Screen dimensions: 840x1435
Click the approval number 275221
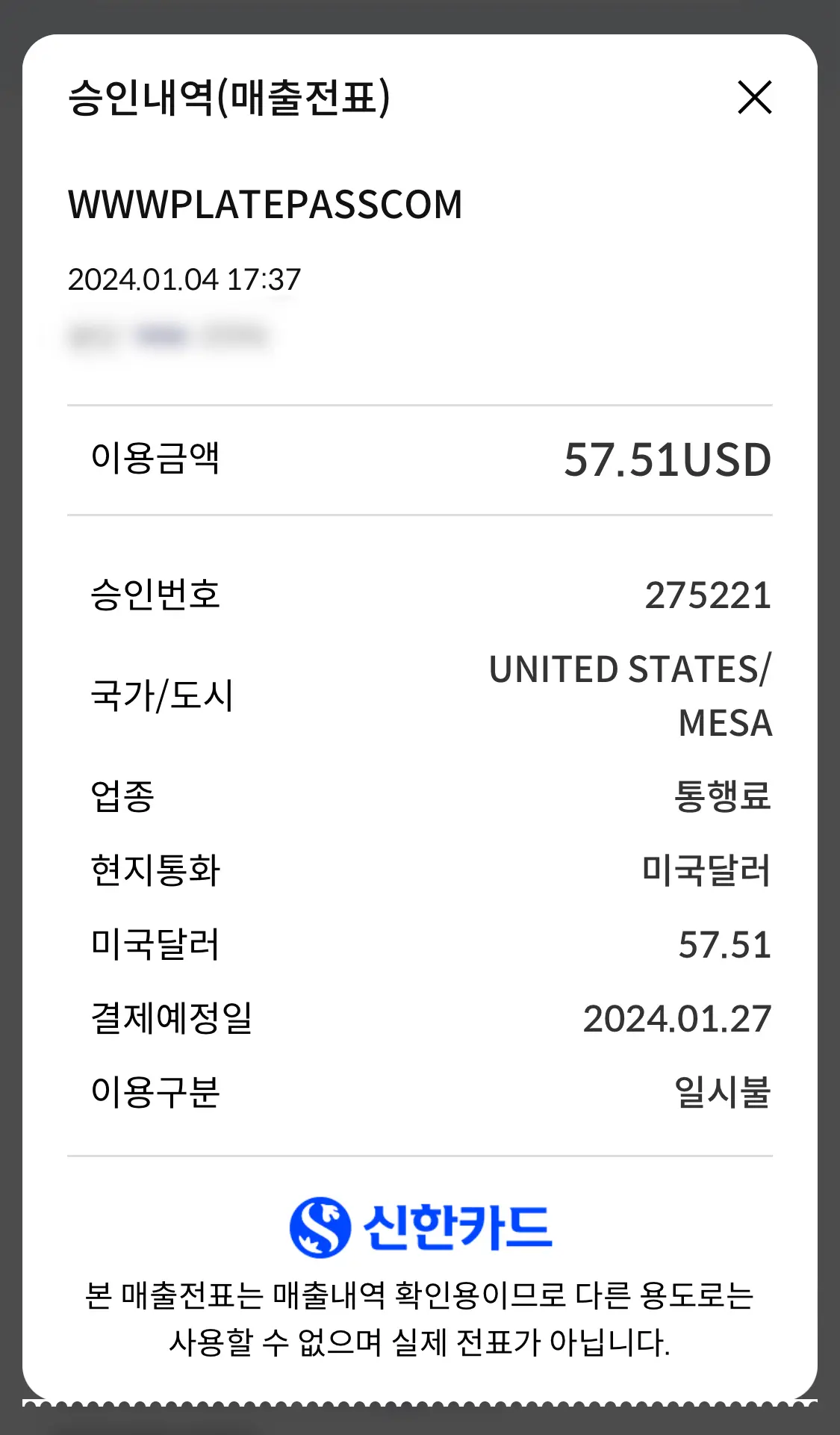[707, 595]
